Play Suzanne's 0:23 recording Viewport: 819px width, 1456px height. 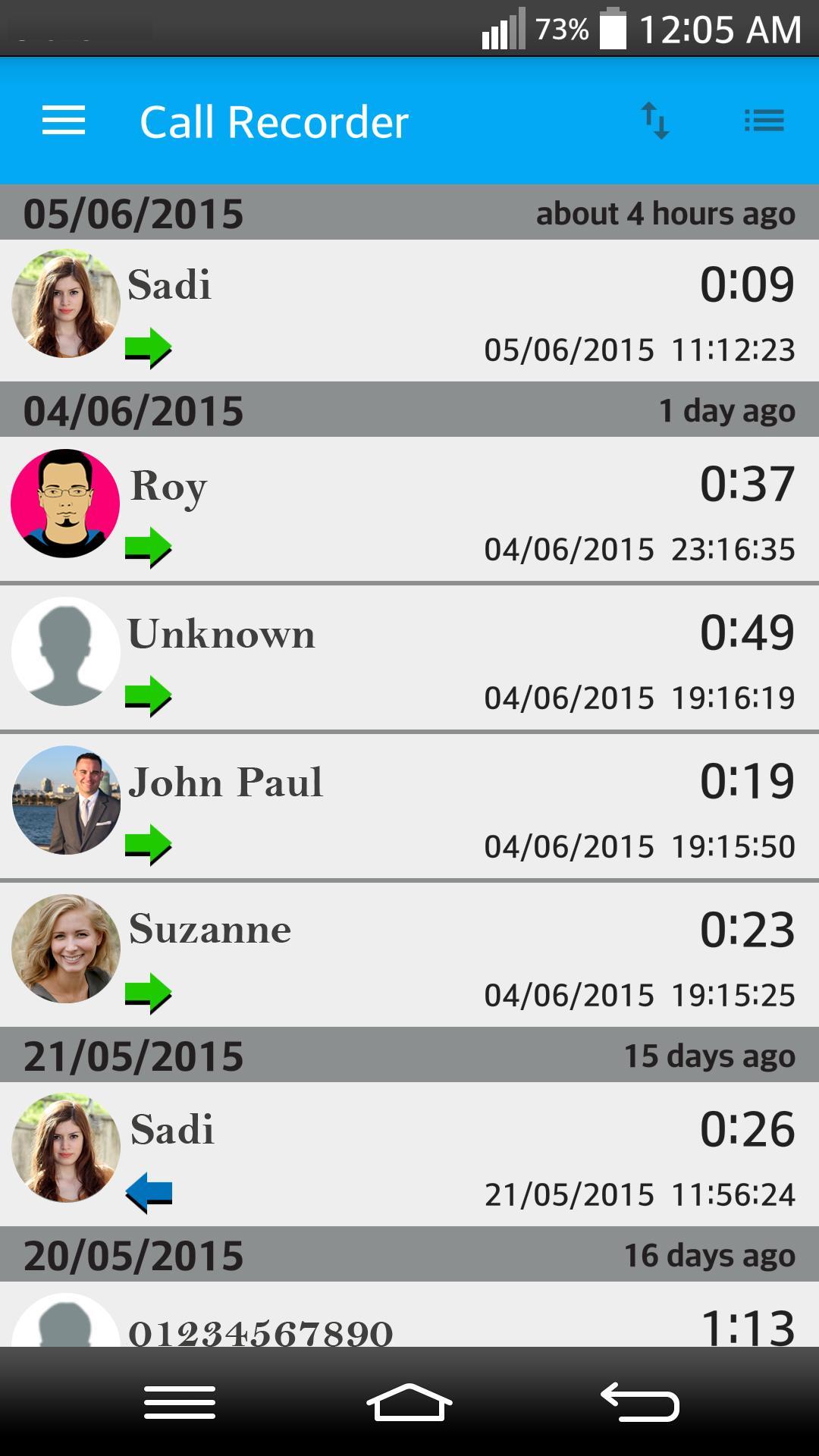(409, 954)
